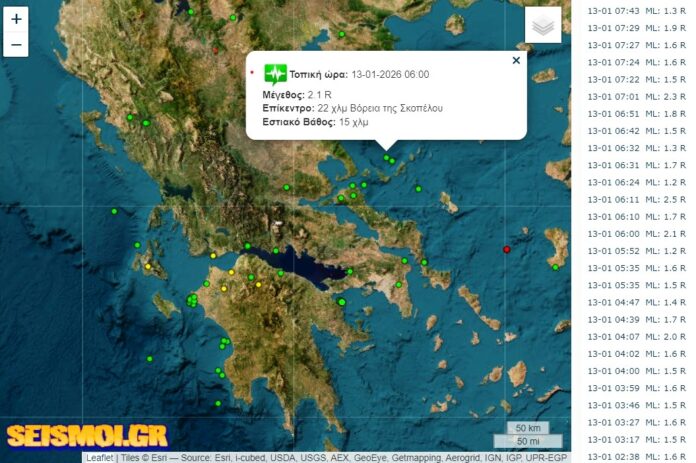The width and height of the screenshot is (696, 463).
Task: Select the 13-01 07:43 ML 1.3 R entry
Action: [x=636, y=10]
